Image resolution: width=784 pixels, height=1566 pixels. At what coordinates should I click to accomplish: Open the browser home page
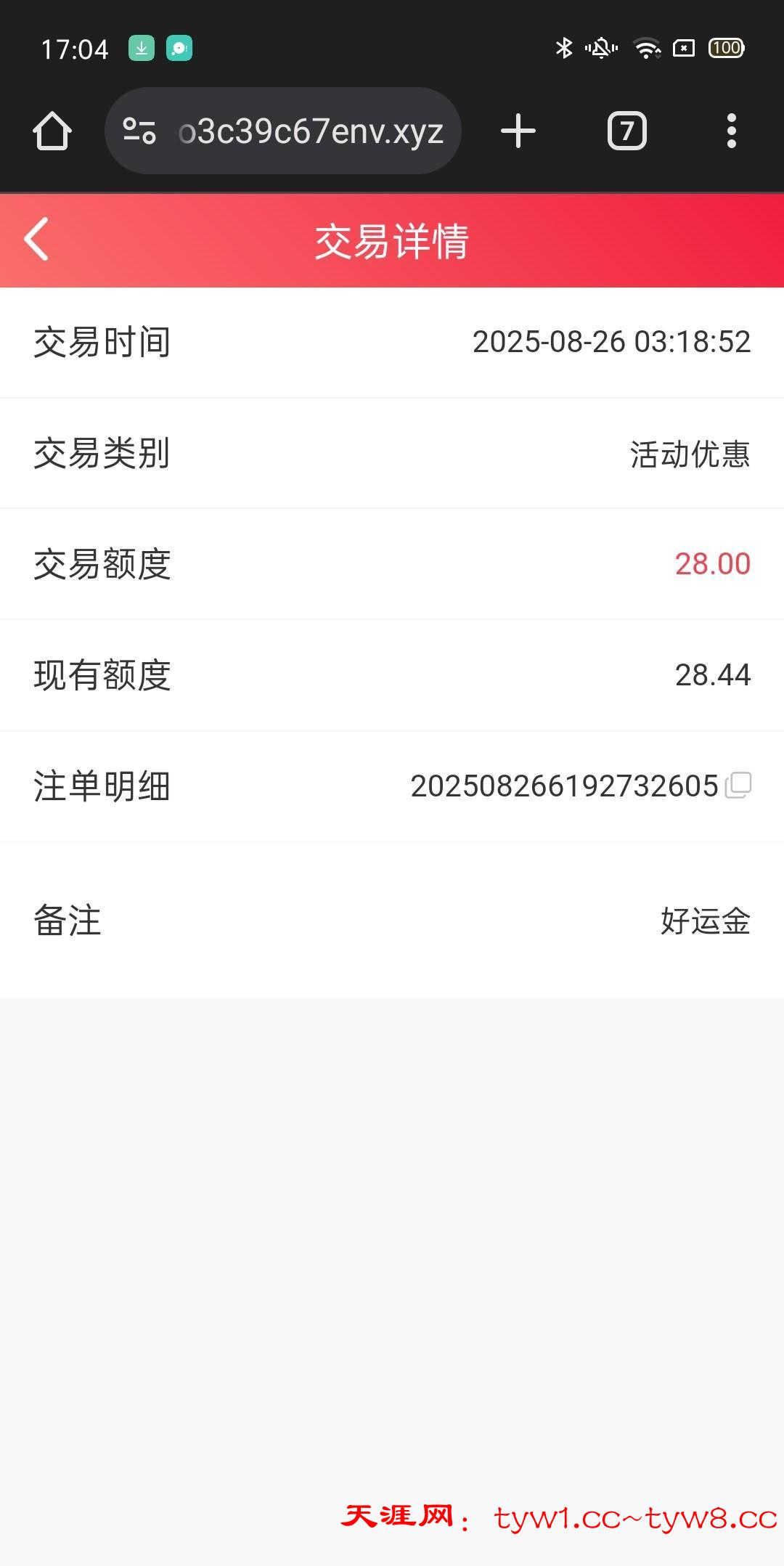point(52,131)
